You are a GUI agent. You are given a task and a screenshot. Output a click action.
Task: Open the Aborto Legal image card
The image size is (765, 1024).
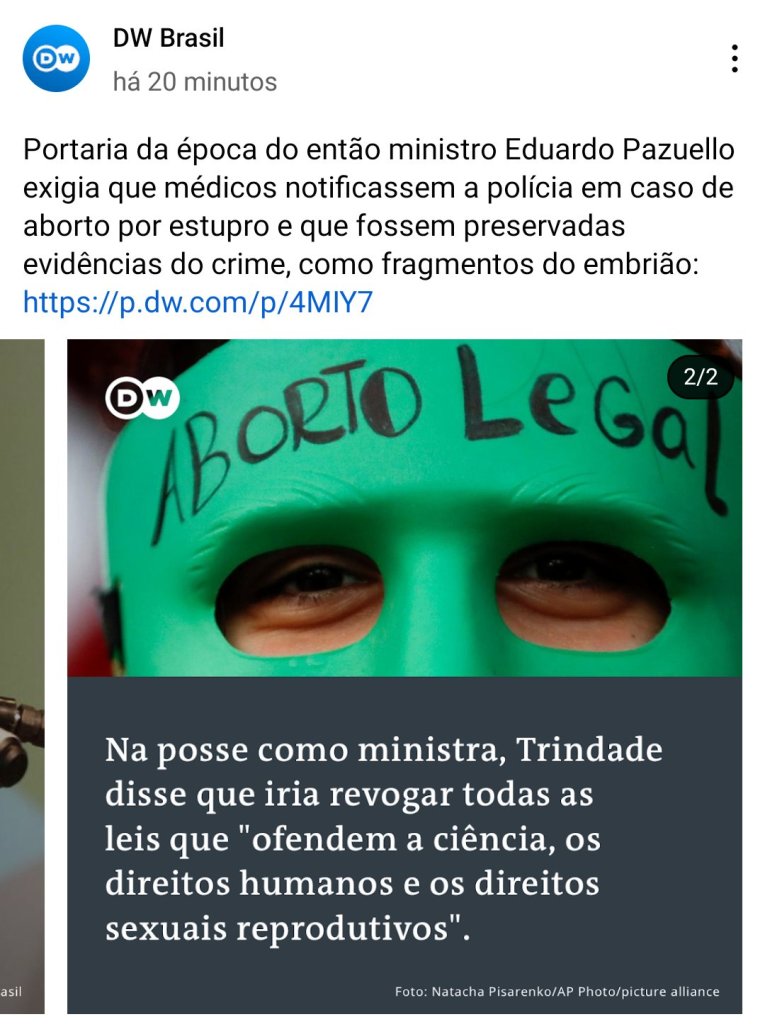click(404, 600)
